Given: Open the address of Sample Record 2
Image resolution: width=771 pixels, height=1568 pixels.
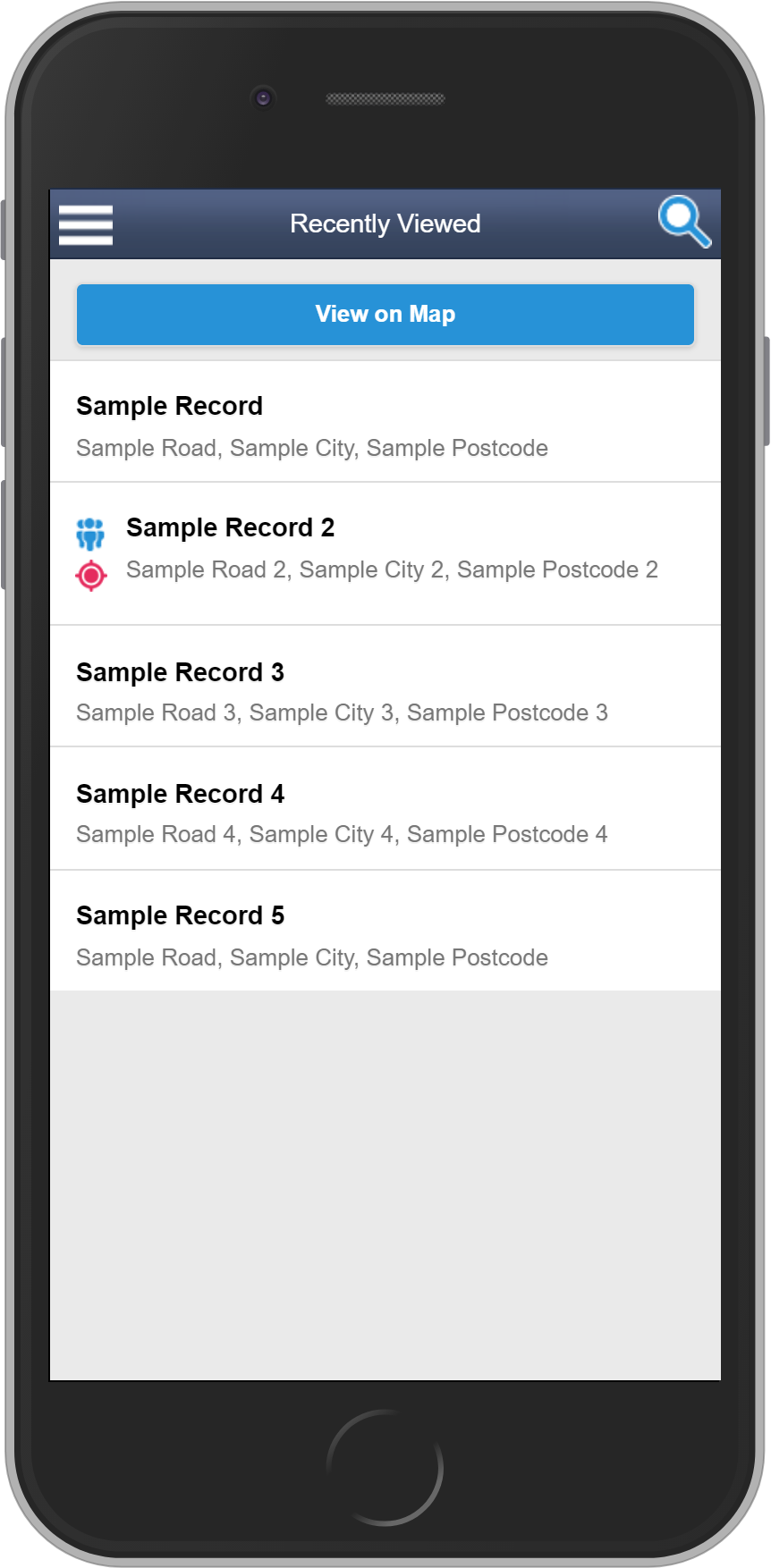Looking at the screenshot, I should (392, 569).
